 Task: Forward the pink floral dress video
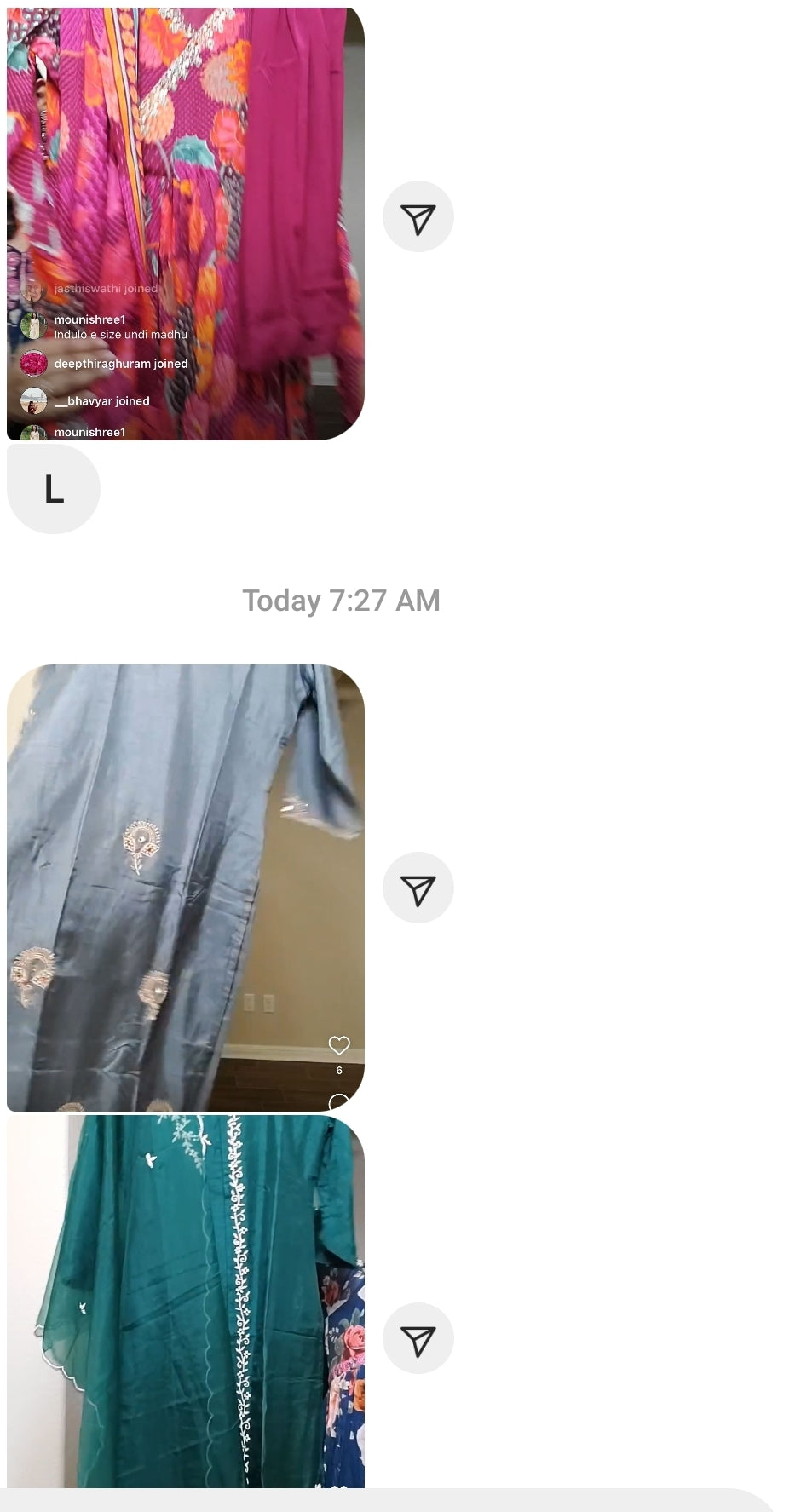(418, 217)
